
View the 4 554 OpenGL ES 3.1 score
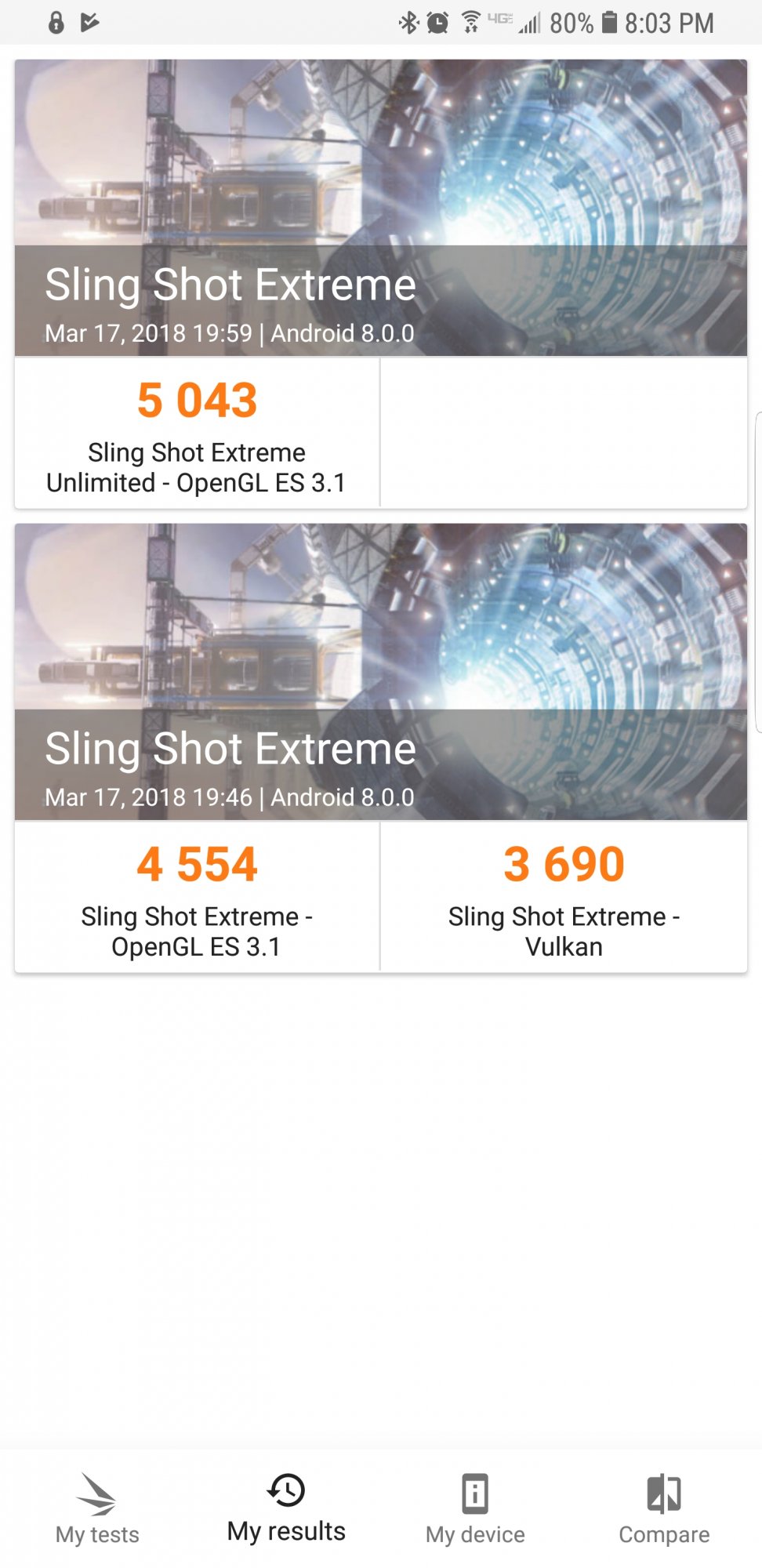(x=197, y=898)
